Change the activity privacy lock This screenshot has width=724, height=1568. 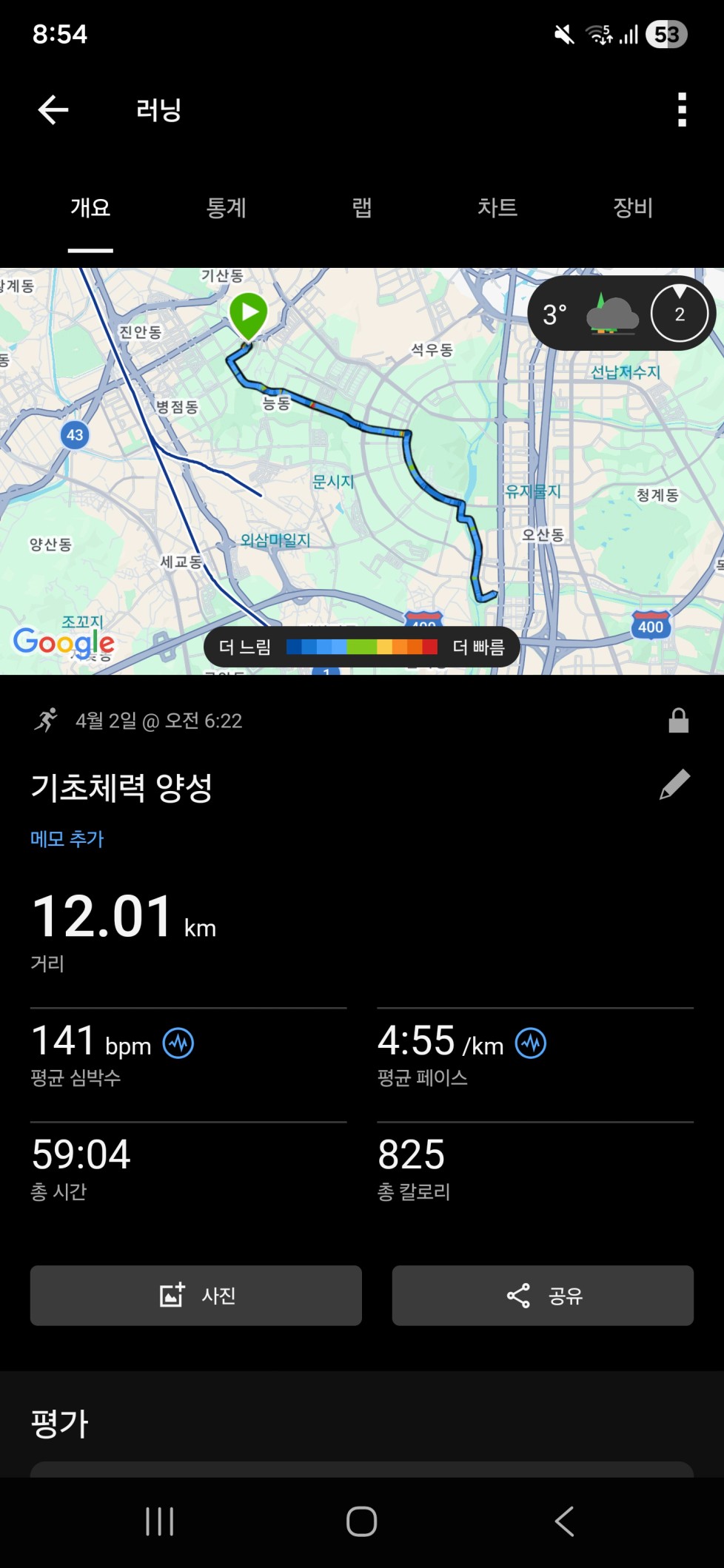[x=678, y=721]
